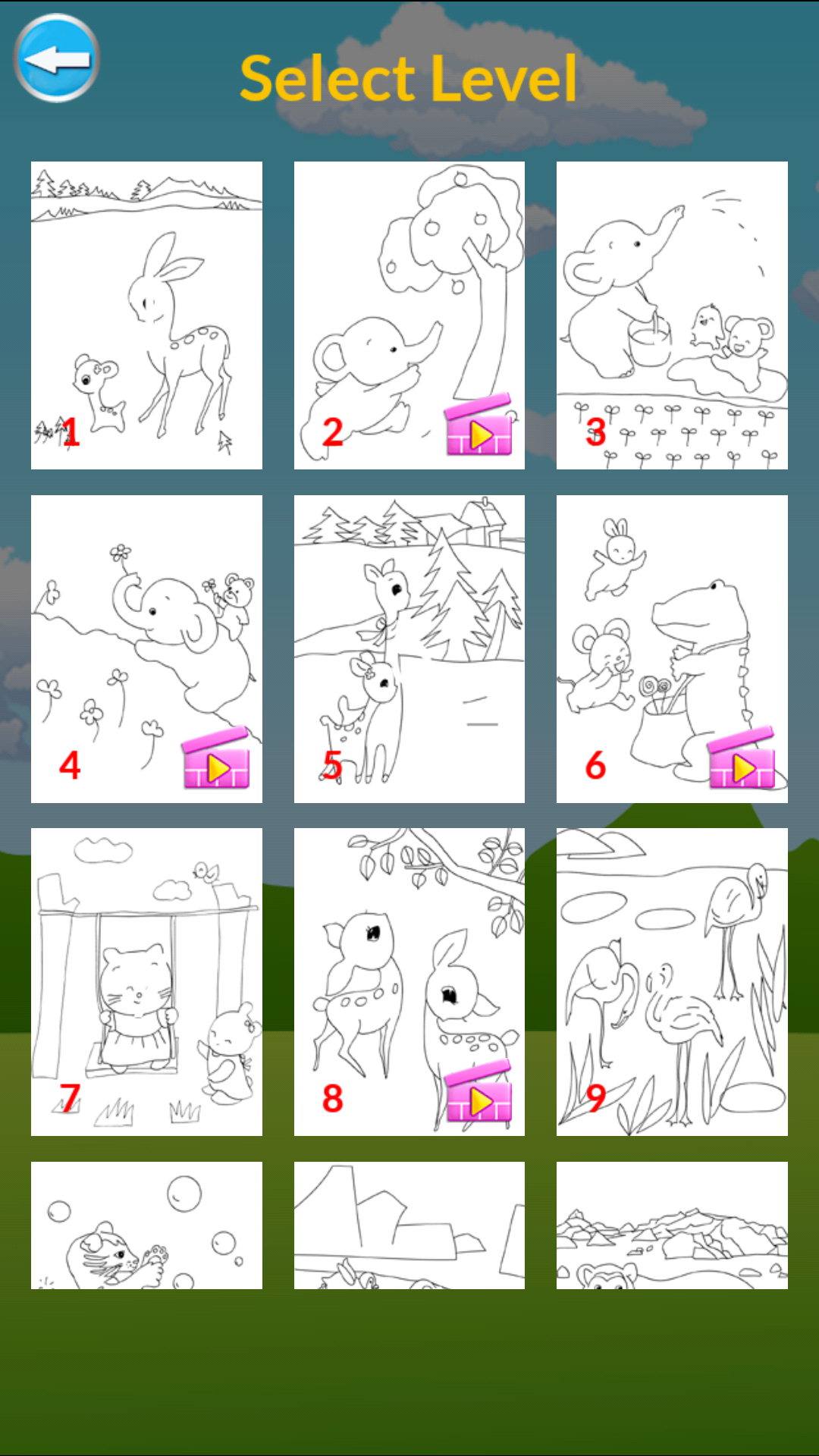819x1456 pixels.
Task: Open level 5 deer in forest
Action: click(409, 648)
